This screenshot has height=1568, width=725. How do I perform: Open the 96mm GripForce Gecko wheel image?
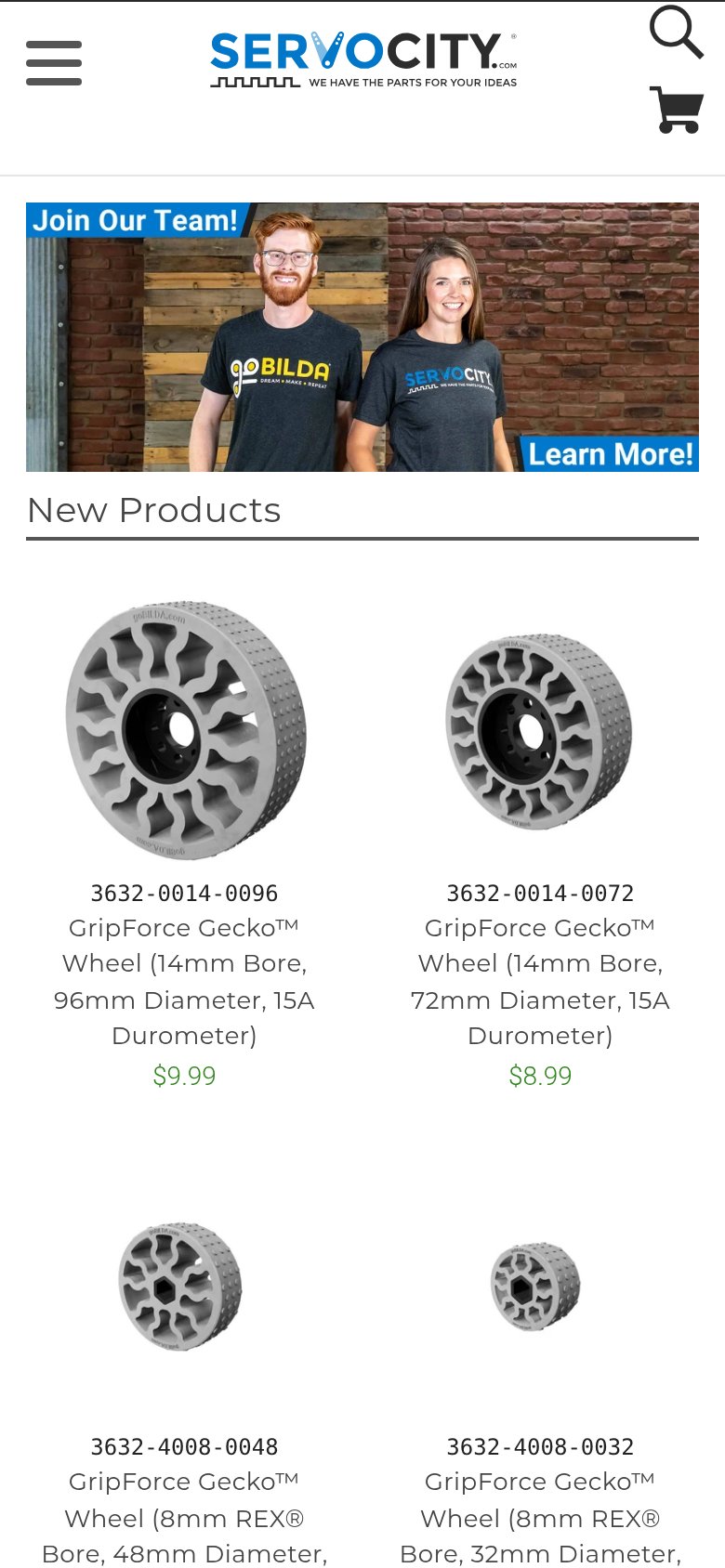(185, 729)
